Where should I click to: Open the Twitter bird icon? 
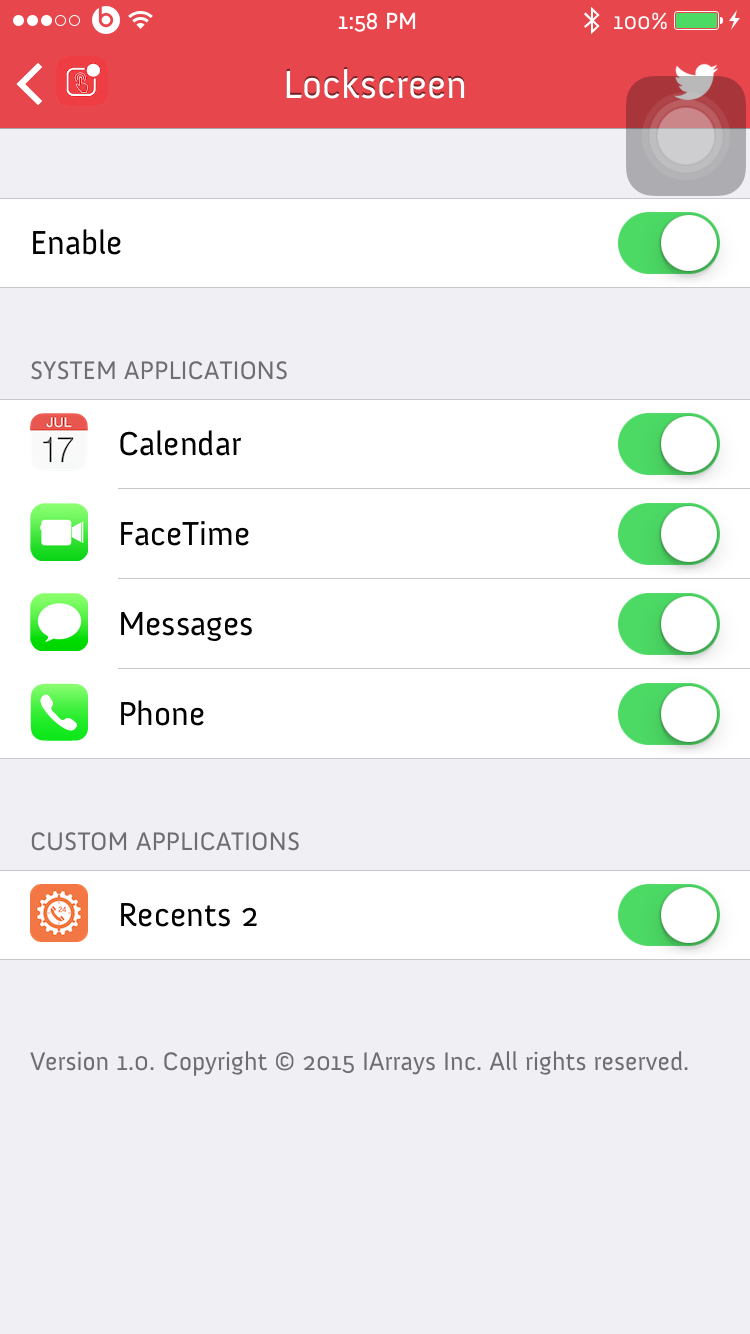tap(696, 80)
